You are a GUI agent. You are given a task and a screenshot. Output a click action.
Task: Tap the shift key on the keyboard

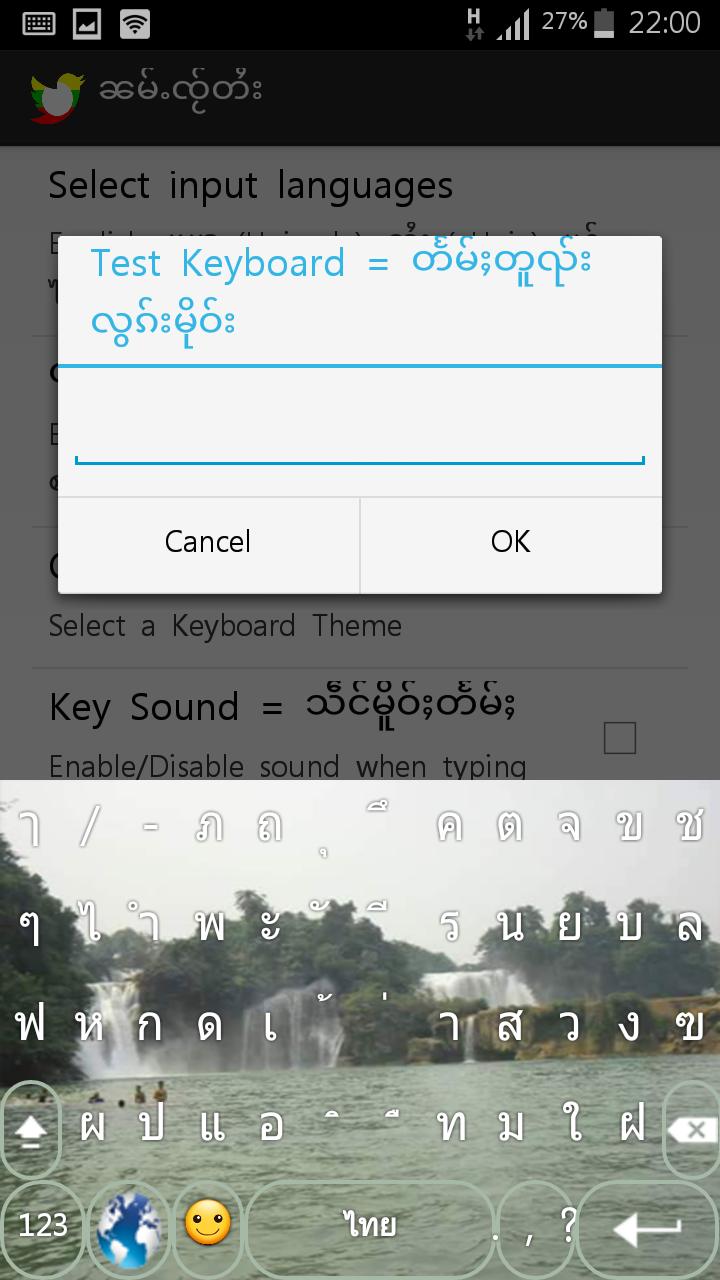click(x=31, y=1130)
